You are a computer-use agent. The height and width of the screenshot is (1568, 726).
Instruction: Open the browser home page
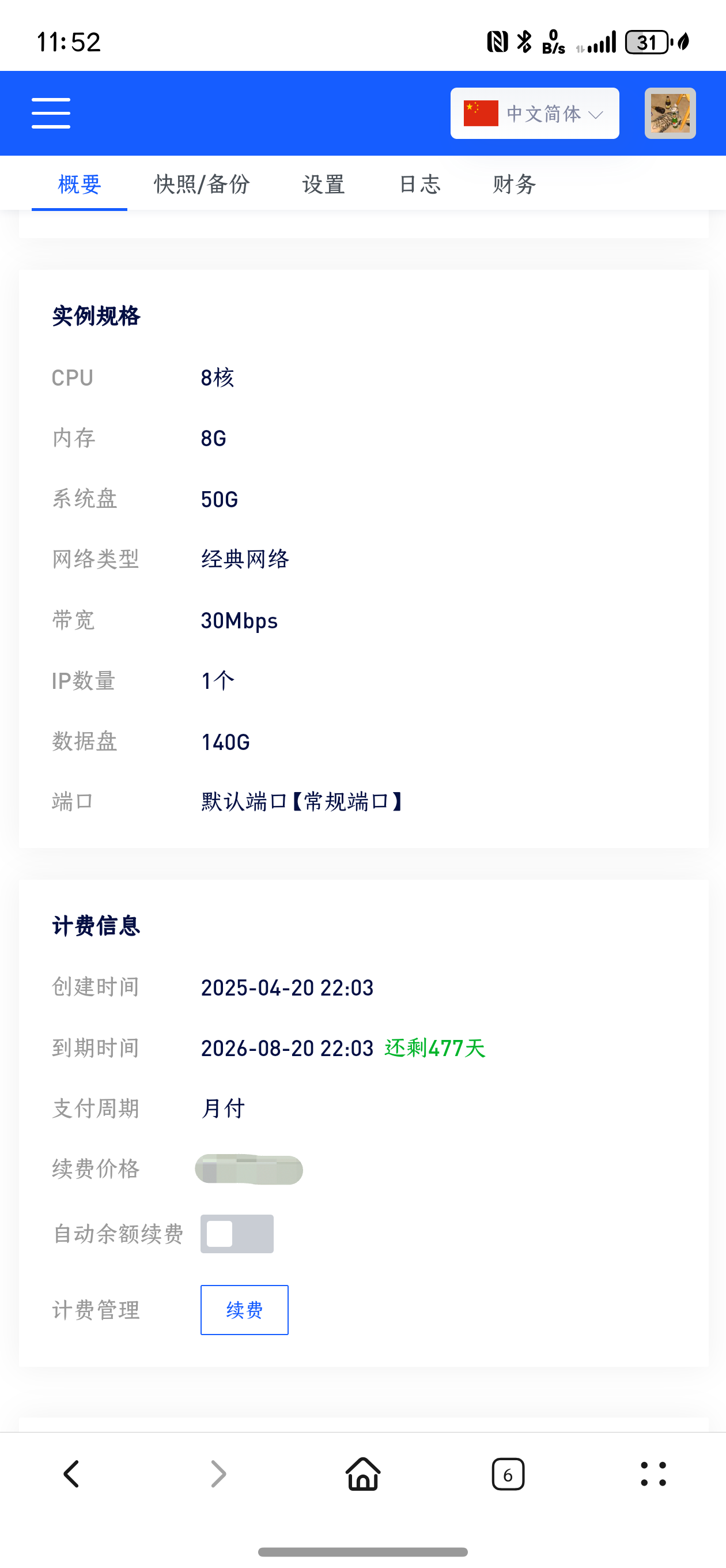[364, 1473]
